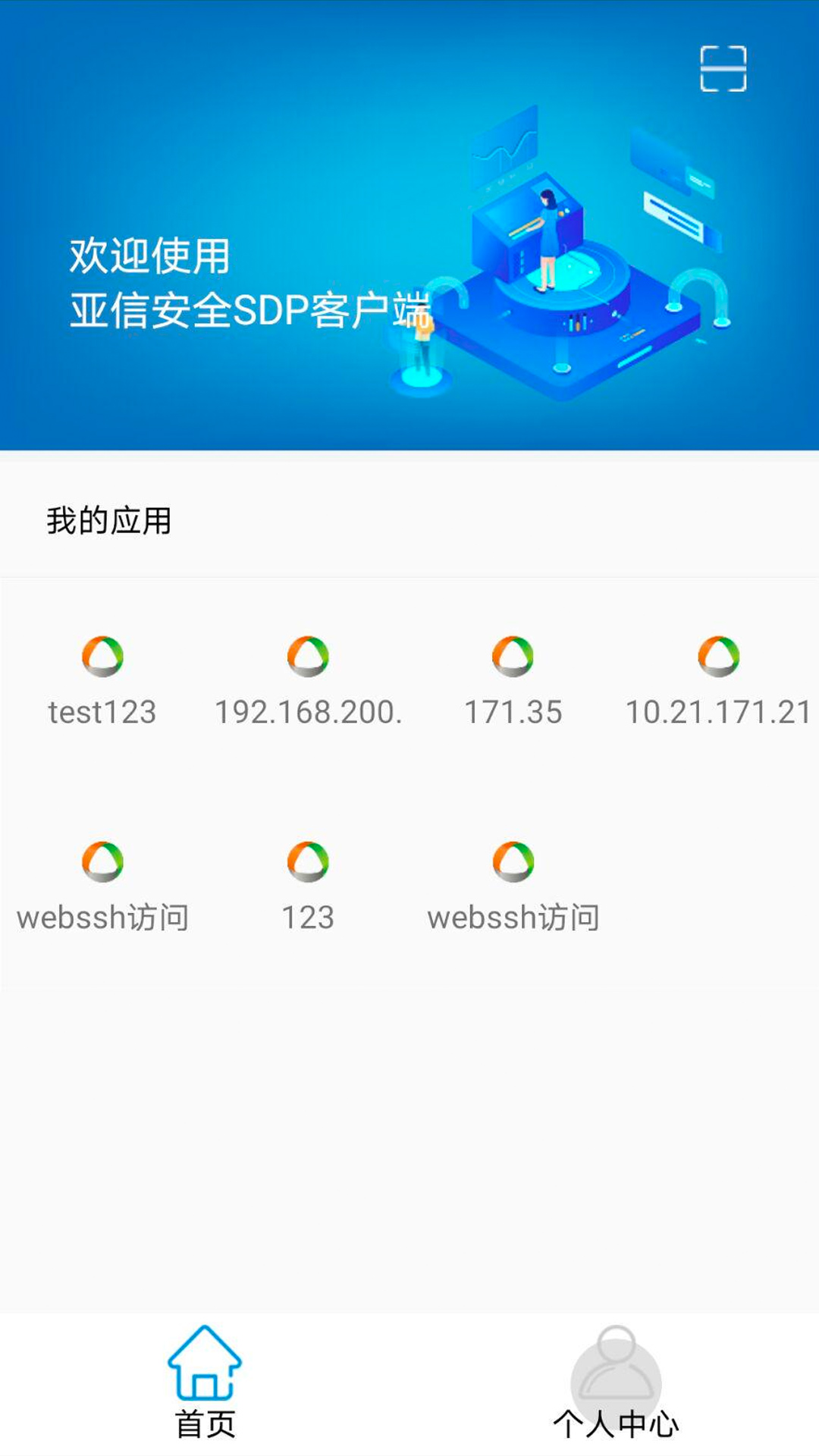This screenshot has width=819, height=1456.
Task: Click the 171.35 app label
Action: tap(513, 713)
